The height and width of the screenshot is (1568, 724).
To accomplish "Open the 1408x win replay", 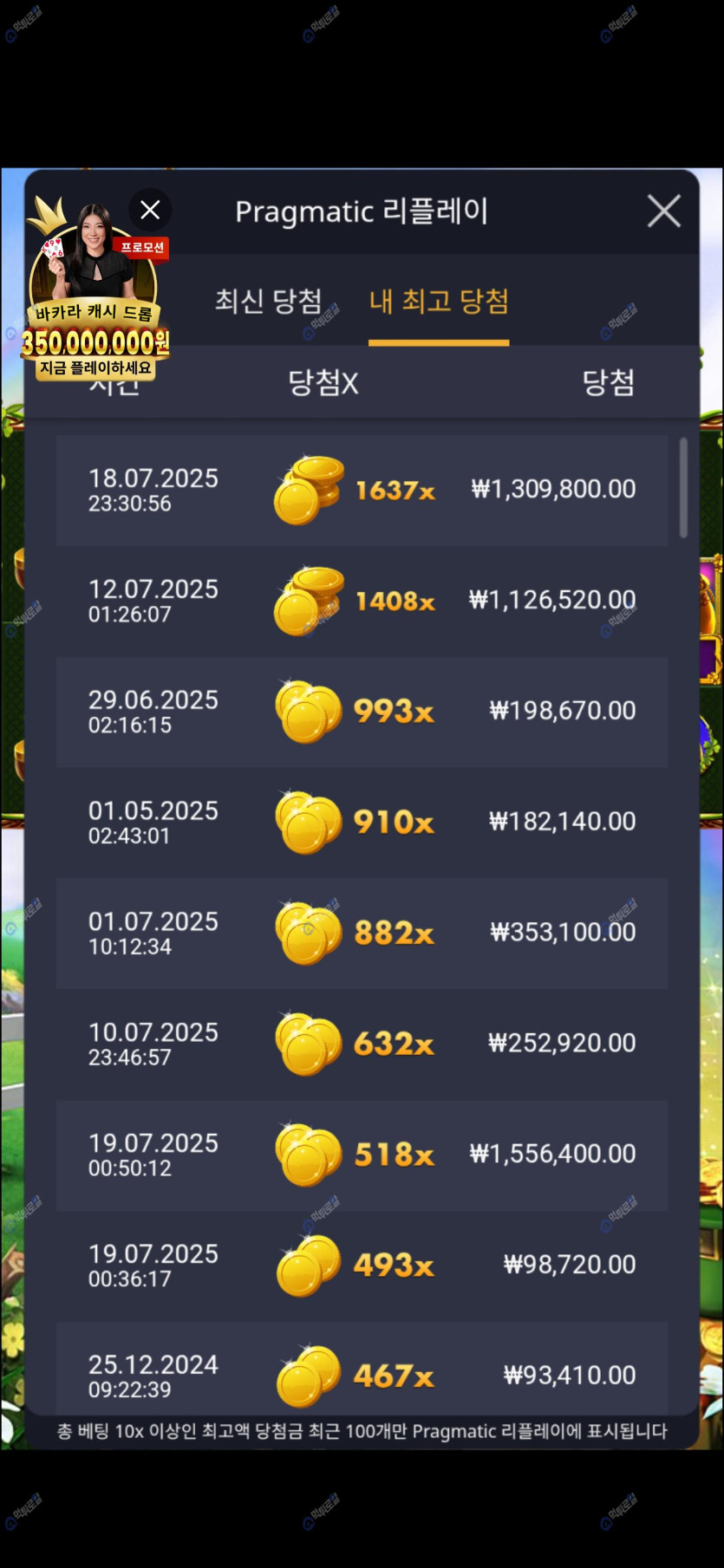I will coord(362,601).
